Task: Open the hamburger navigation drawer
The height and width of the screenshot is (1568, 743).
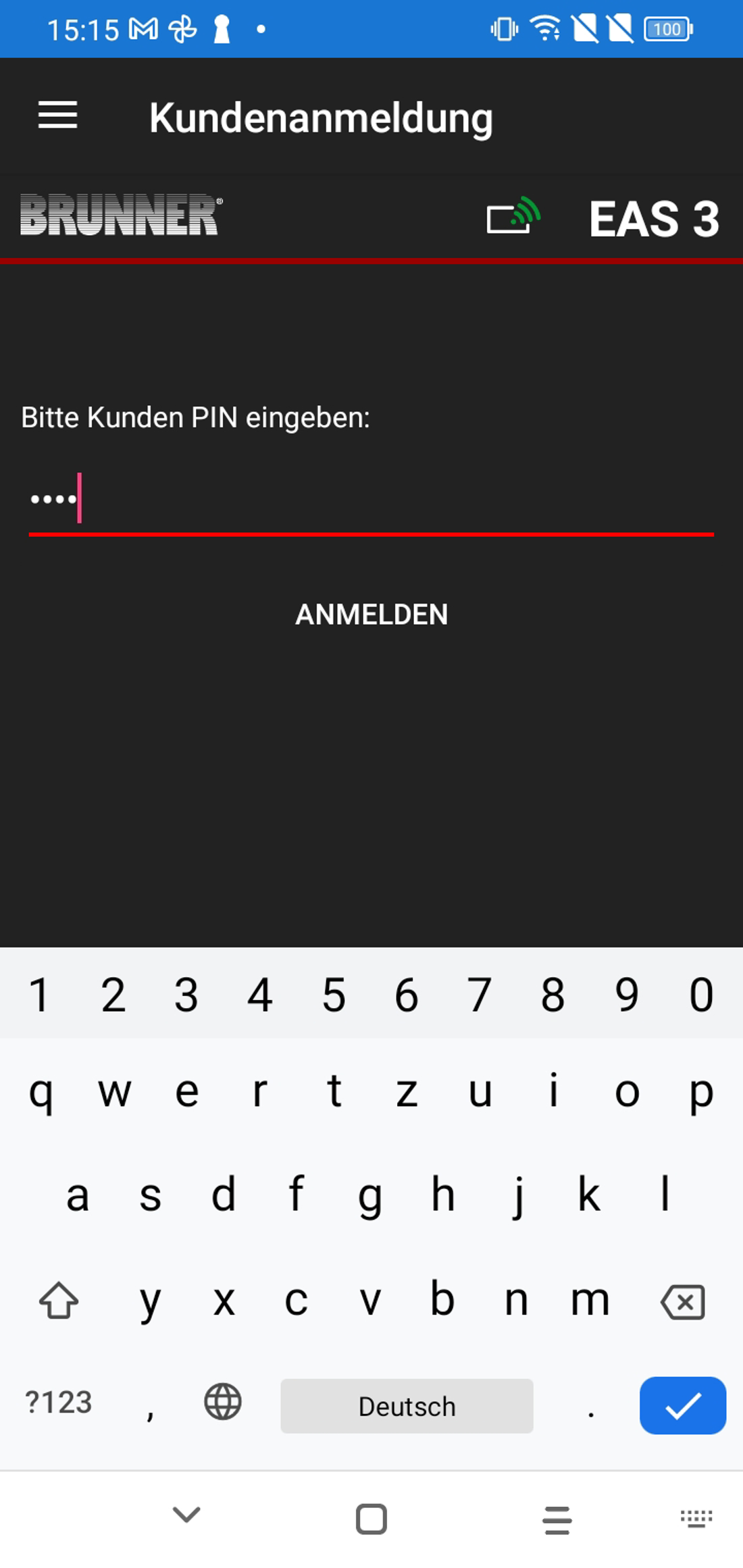Action: (x=57, y=115)
